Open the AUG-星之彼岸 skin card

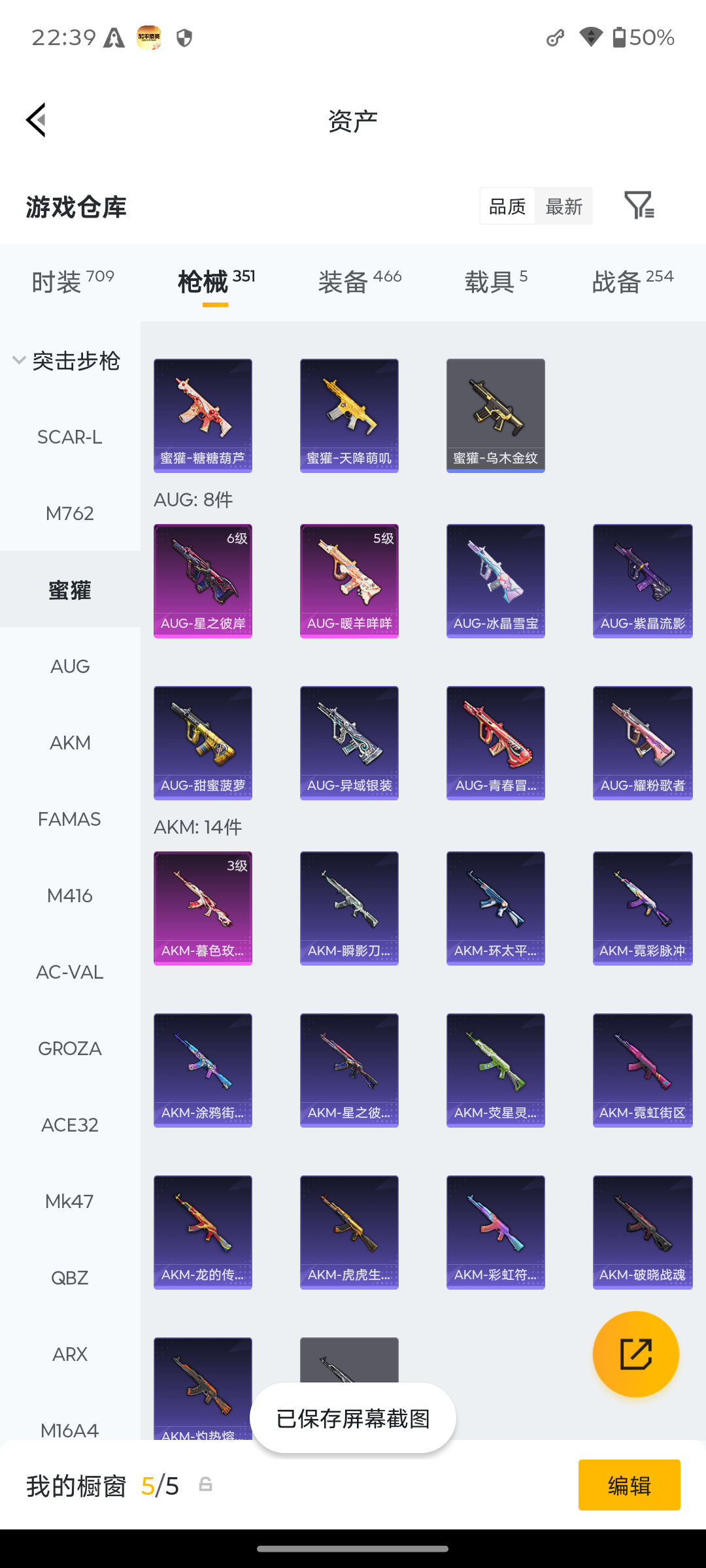click(203, 581)
